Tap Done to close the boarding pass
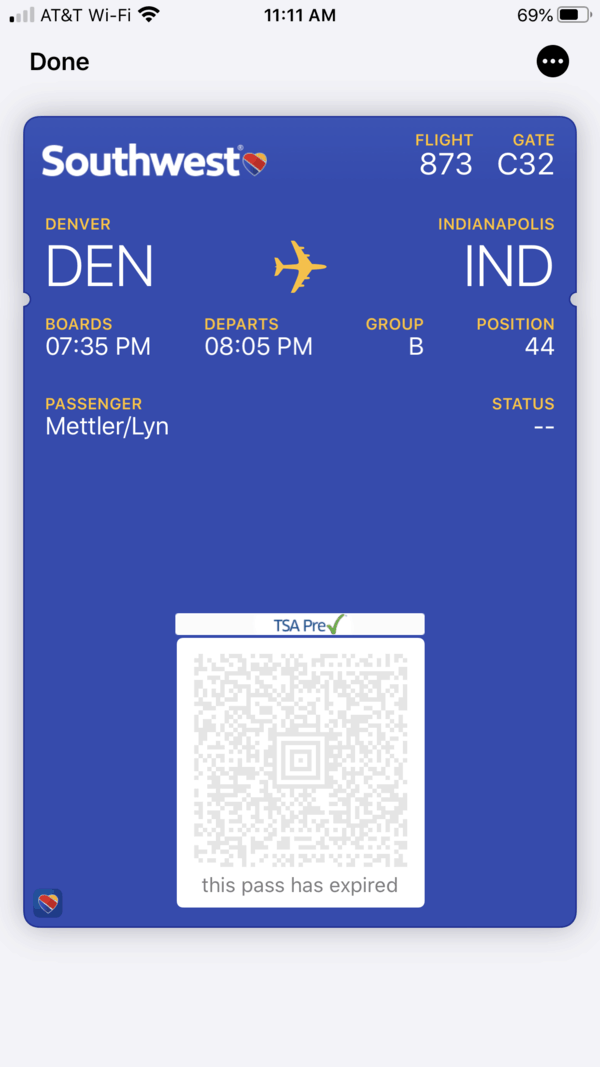 pos(59,62)
